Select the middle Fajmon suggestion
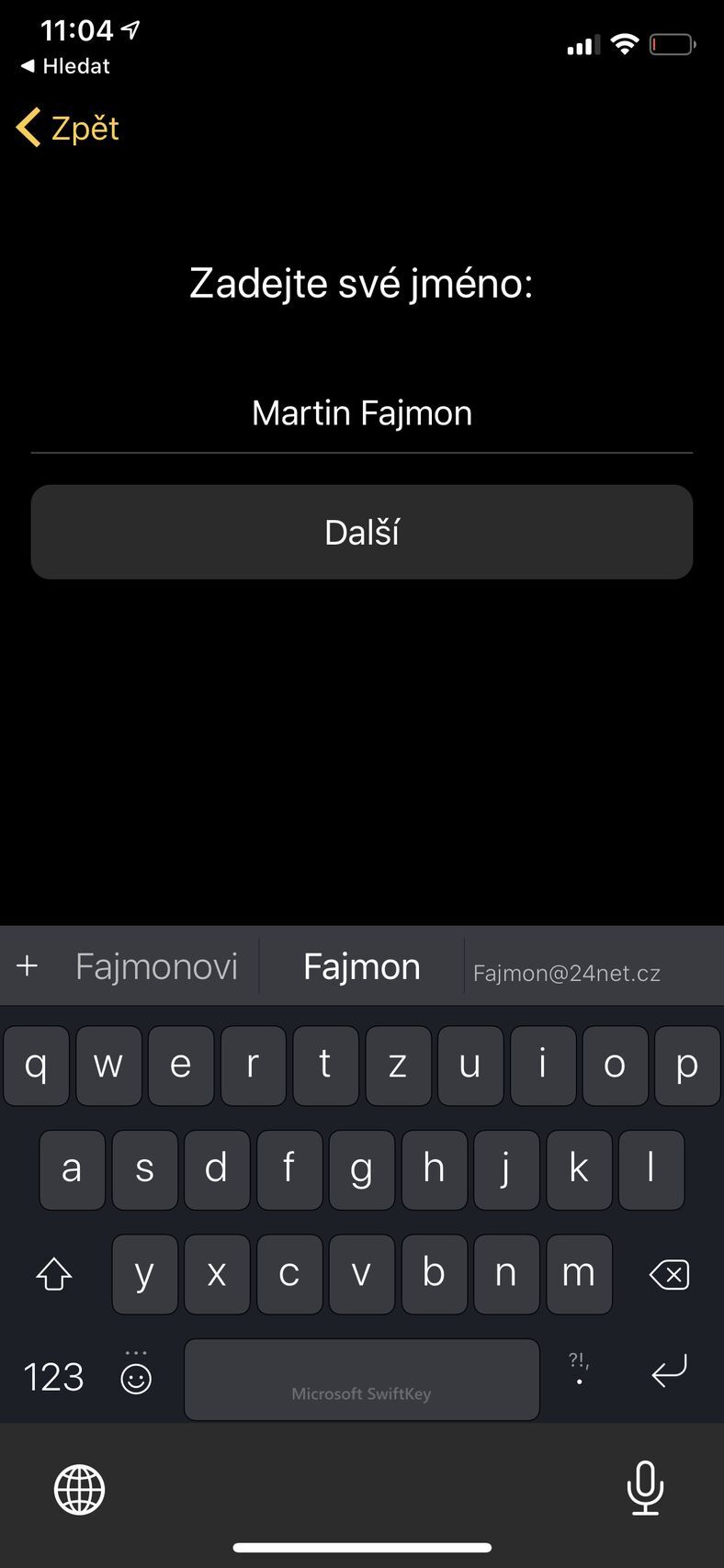724x1568 pixels. click(361, 966)
